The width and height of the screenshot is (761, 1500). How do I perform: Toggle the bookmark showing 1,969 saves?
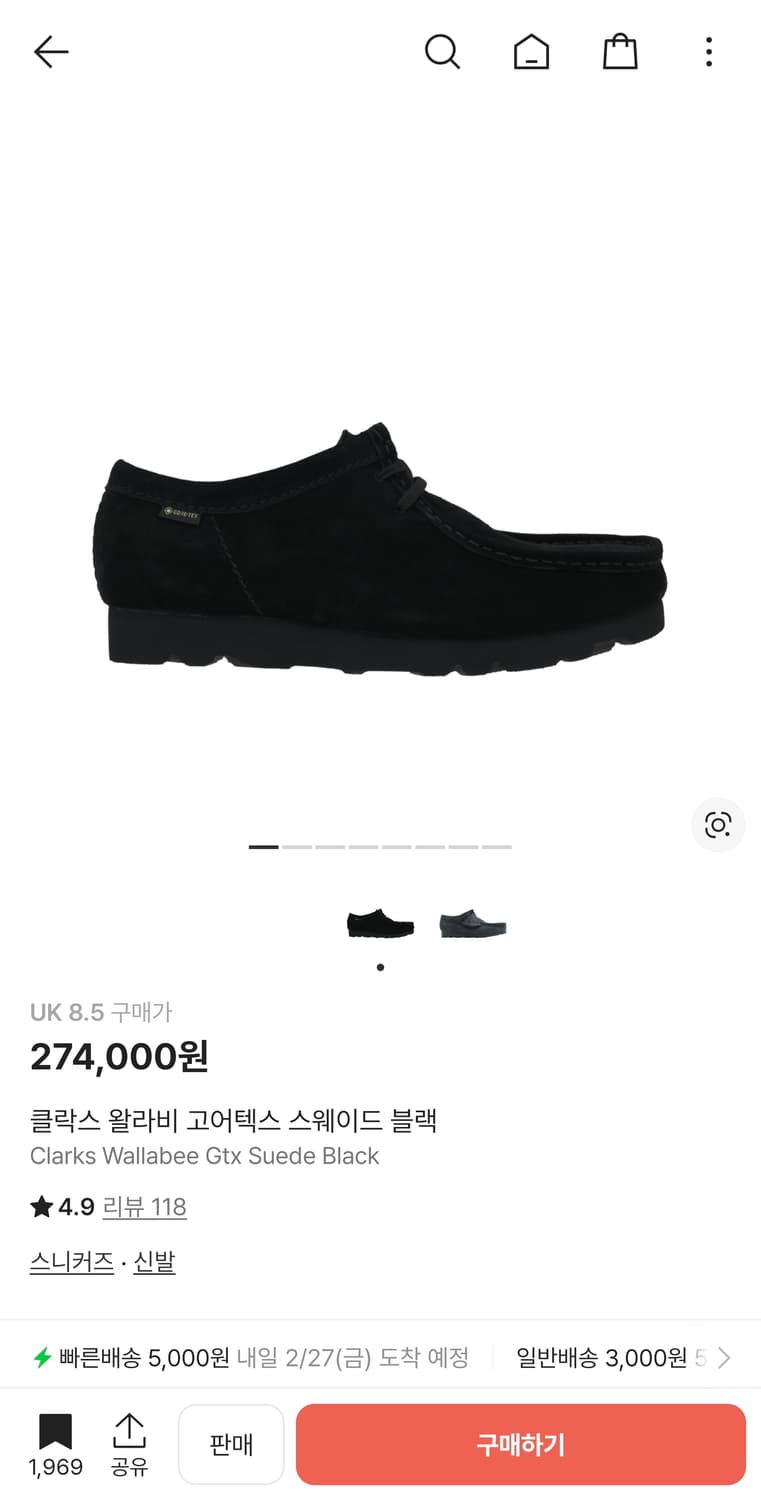point(56,1435)
